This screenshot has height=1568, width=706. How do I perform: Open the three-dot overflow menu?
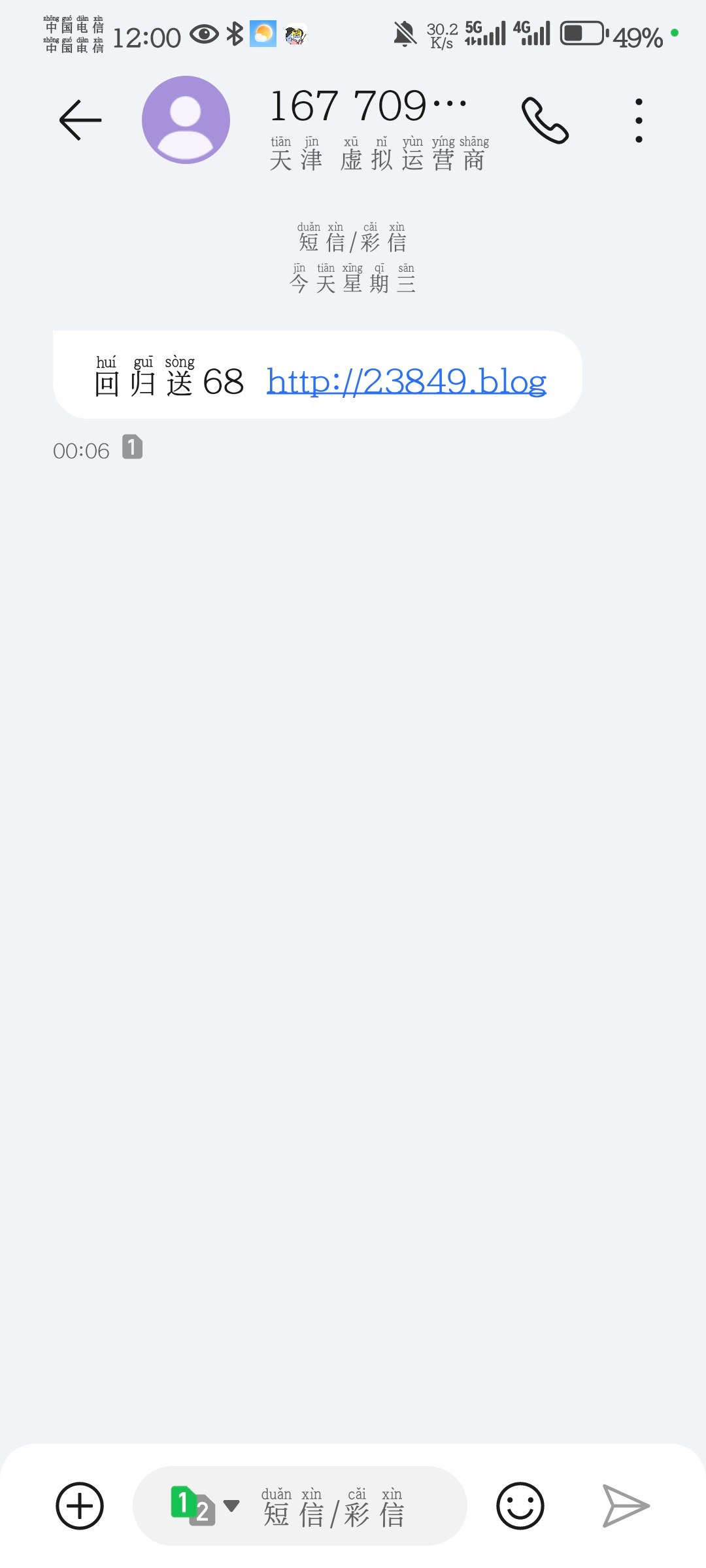639,120
